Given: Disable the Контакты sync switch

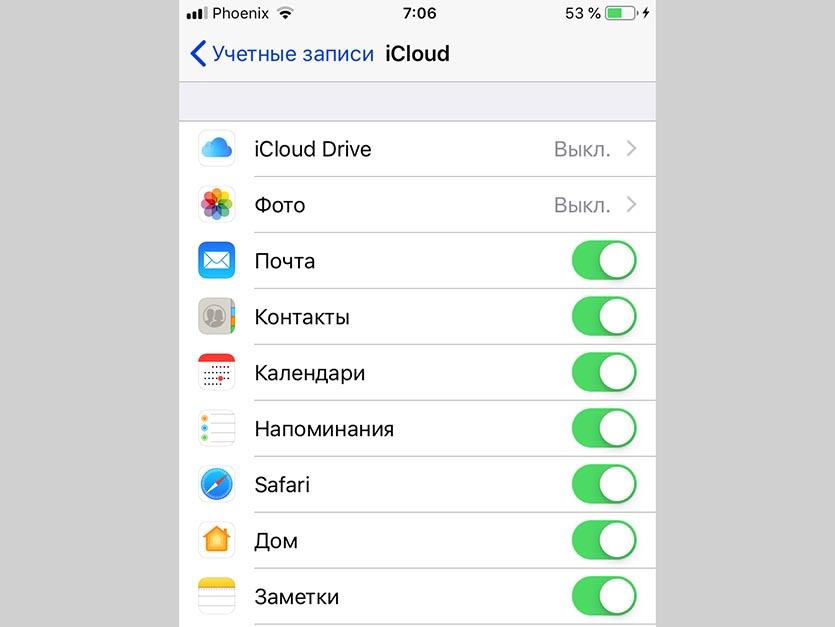Looking at the screenshot, I should tap(604, 317).
